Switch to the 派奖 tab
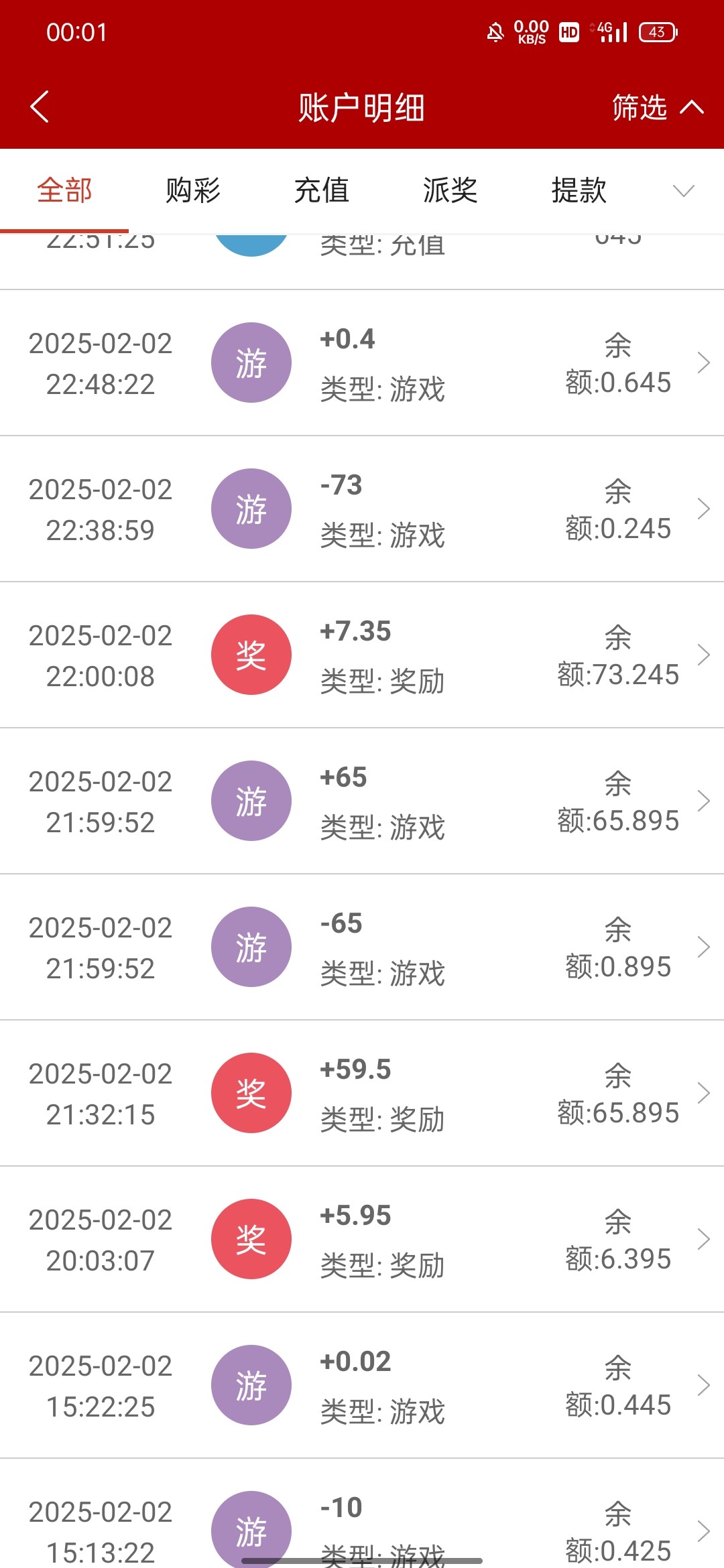The image size is (724, 1568). click(x=450, y=190)
